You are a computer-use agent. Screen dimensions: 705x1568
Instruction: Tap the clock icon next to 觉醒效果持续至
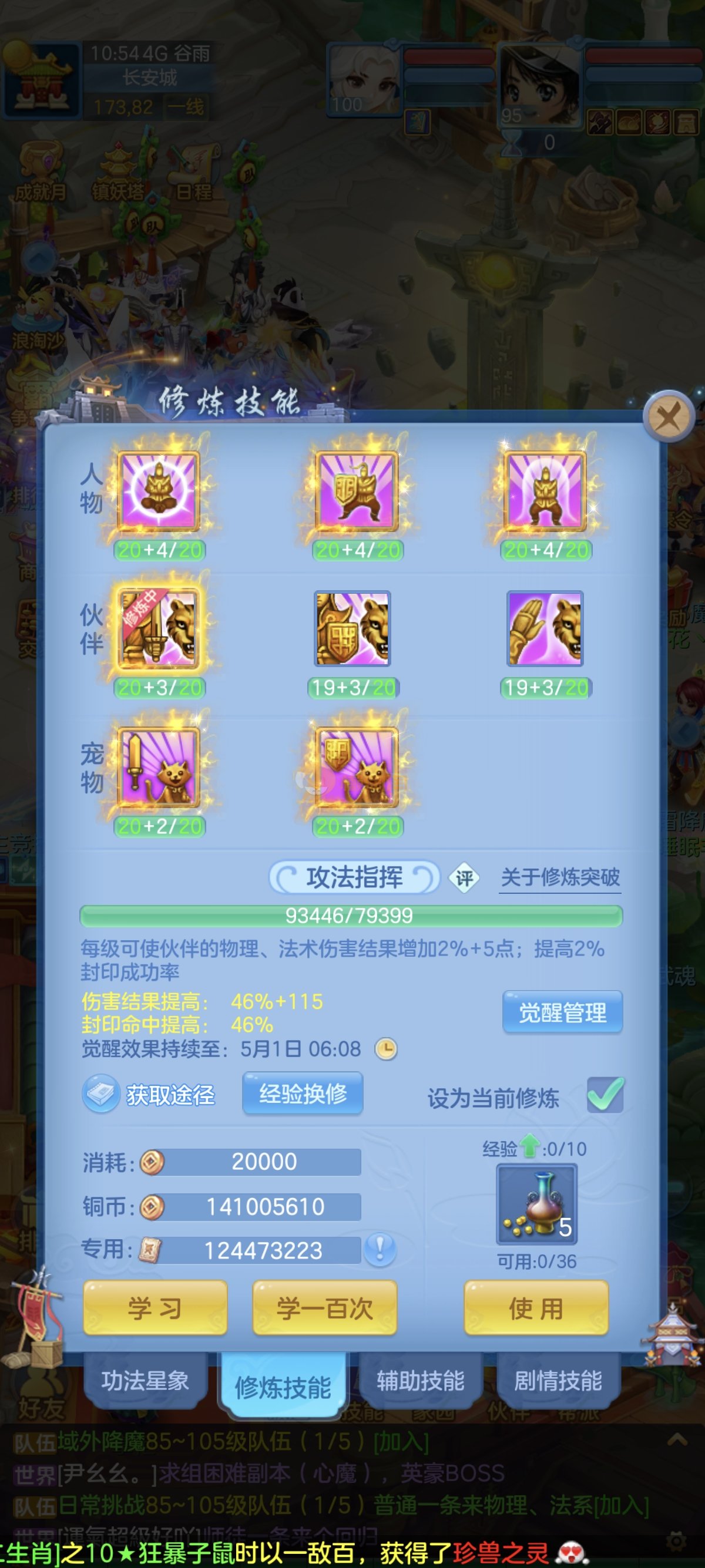(386, 1049)
